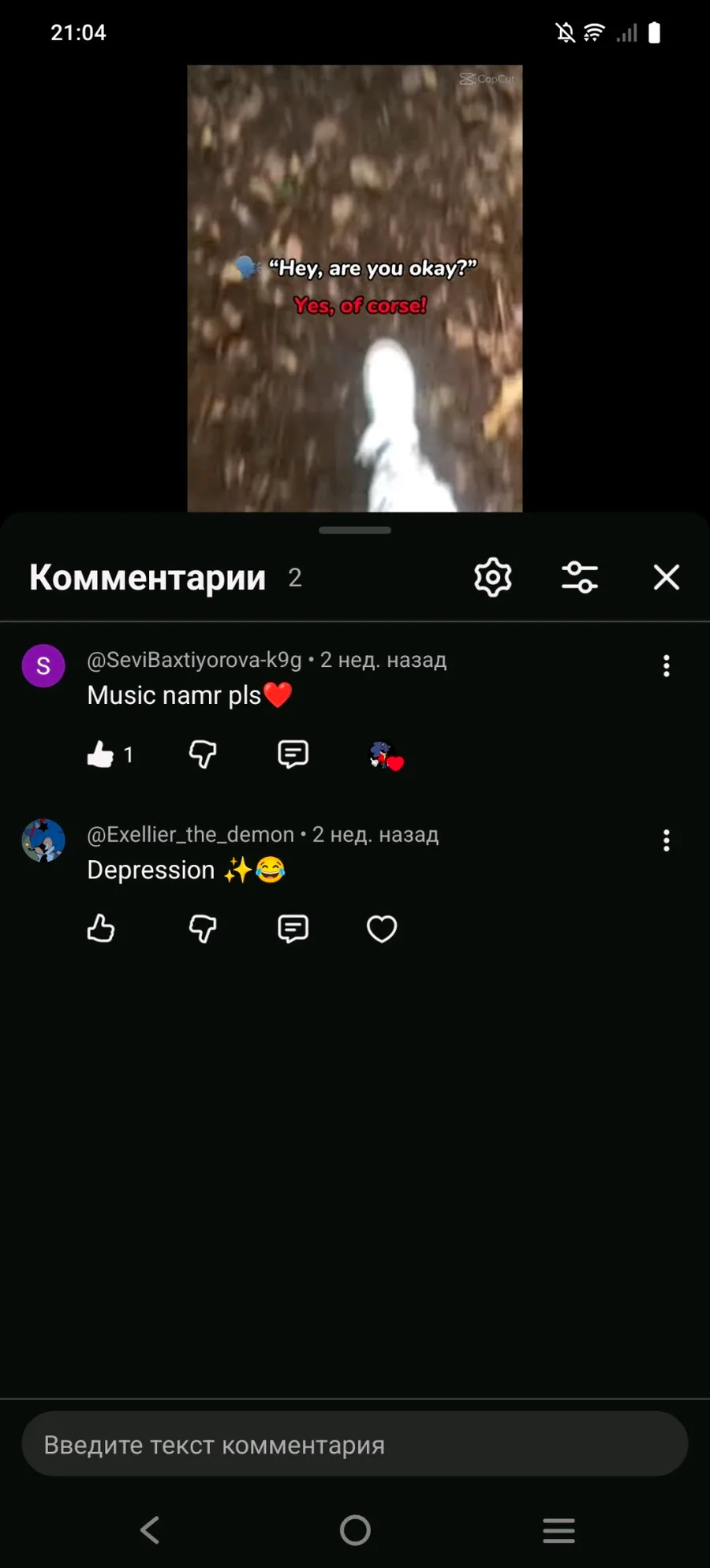Focus the comment text input field

click(x=355, y=1444)
